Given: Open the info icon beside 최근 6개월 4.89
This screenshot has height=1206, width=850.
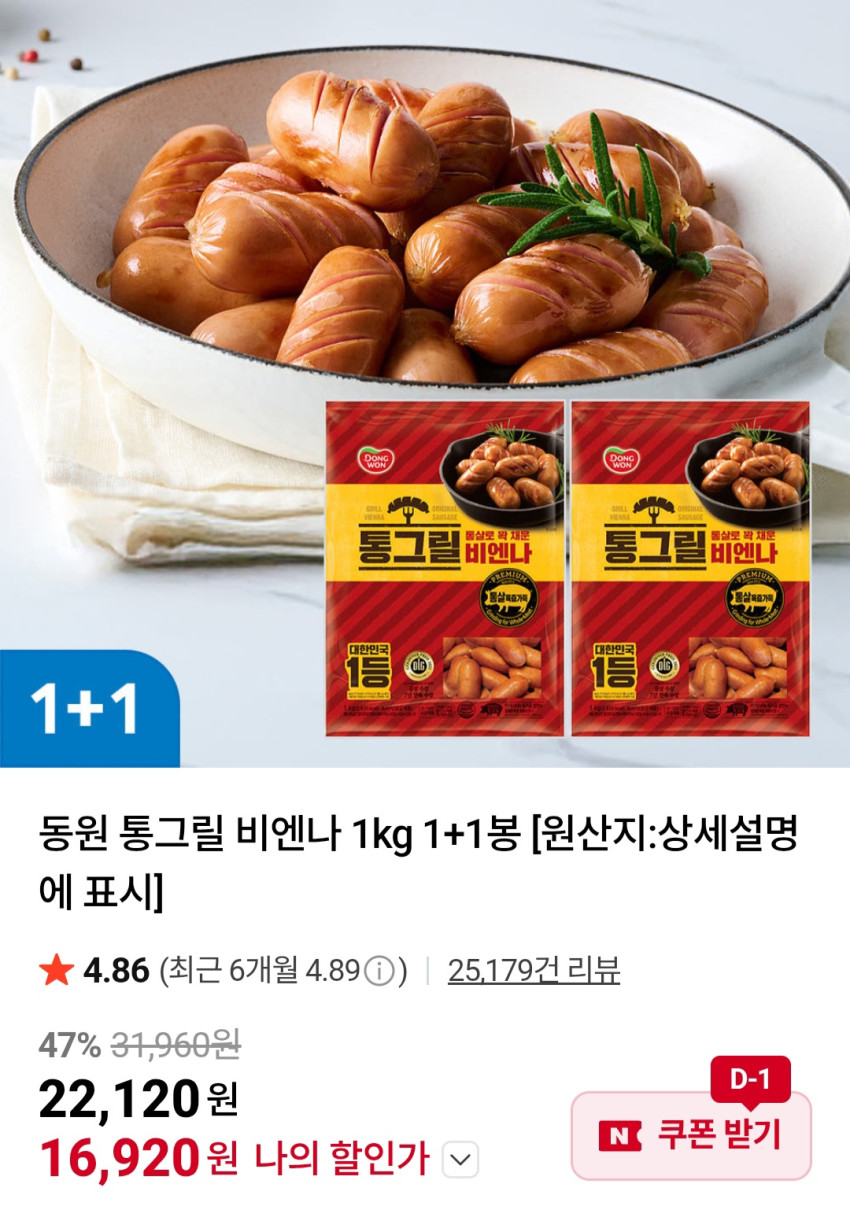Looking at the screenshot, I should click(x=379, y=970).
